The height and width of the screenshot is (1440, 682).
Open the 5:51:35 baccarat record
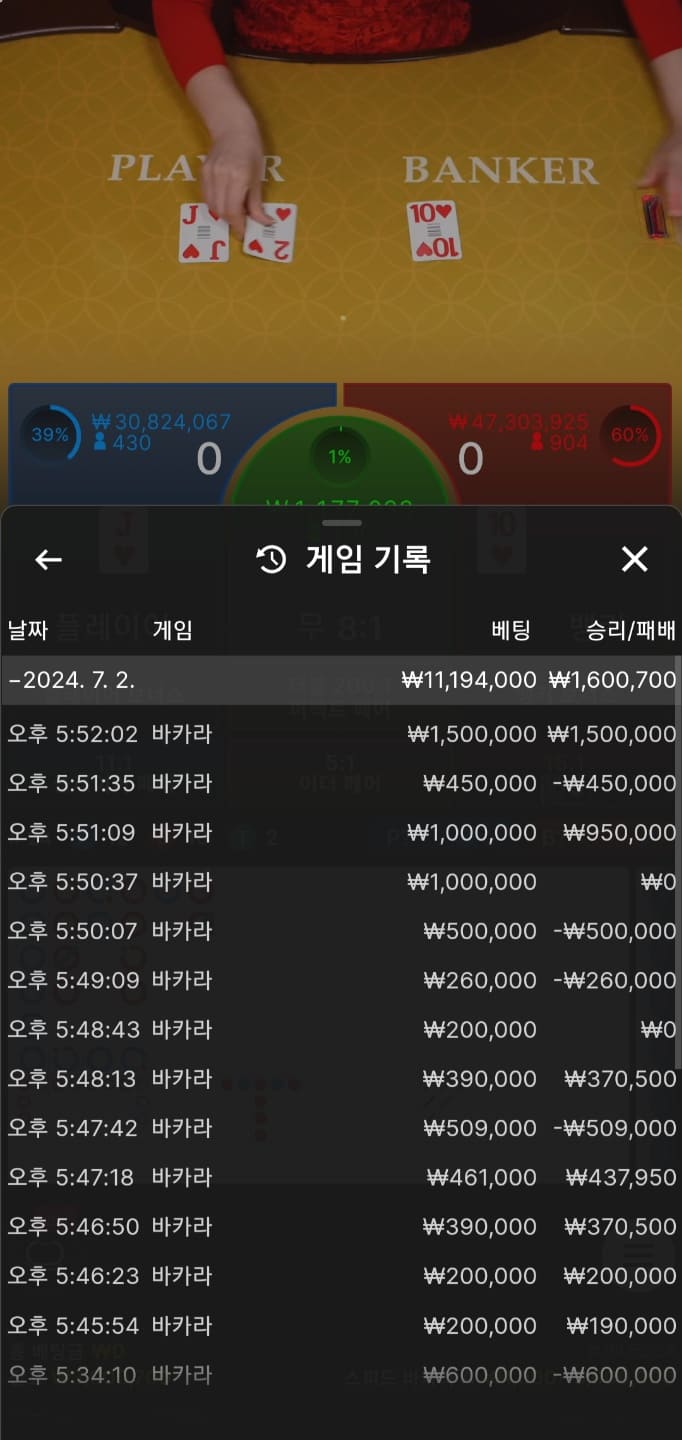340,783
